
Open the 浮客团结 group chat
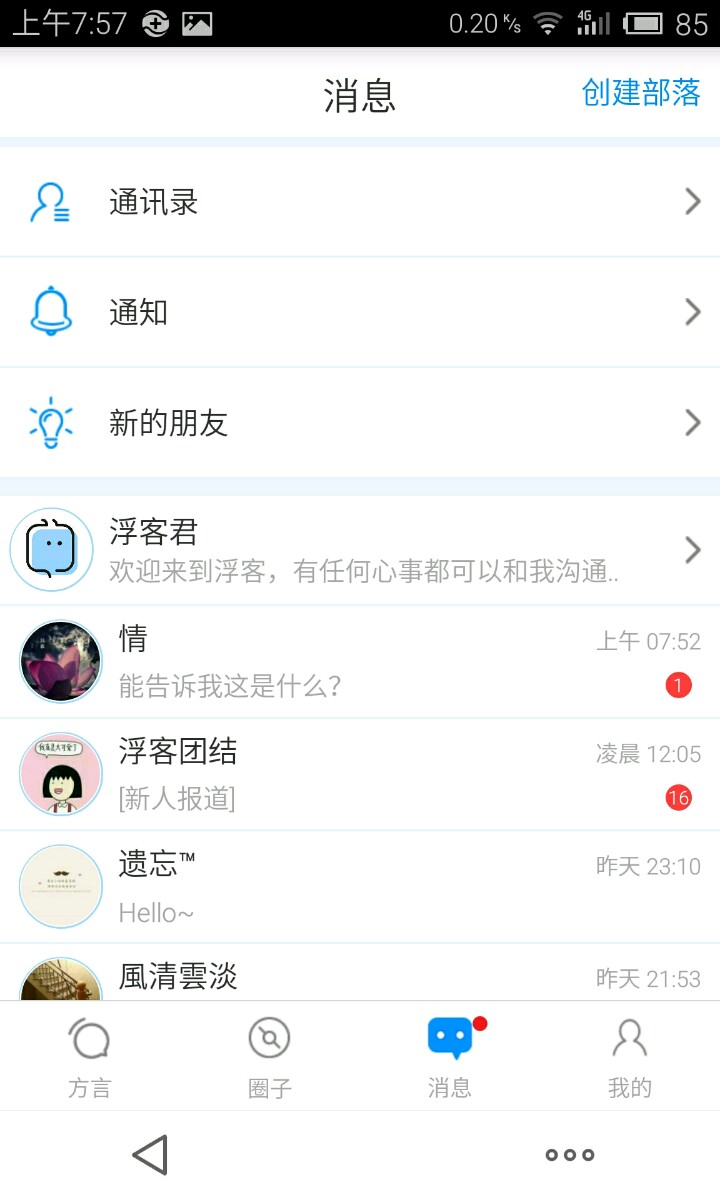tap(360, 774)
